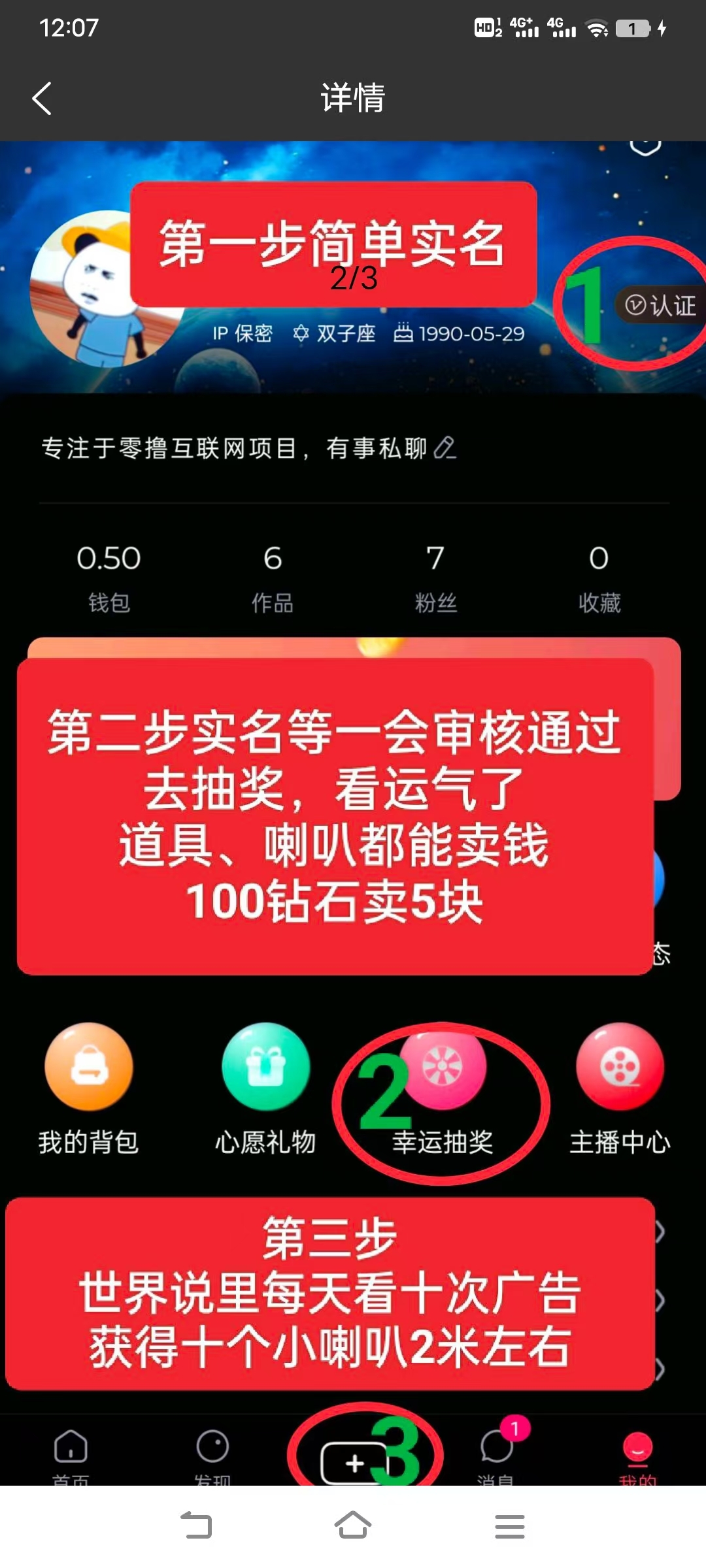This screenshot has width=706, height=1568.
Task: Open the tutorial image in full view
Action: (x=353, y=813)
